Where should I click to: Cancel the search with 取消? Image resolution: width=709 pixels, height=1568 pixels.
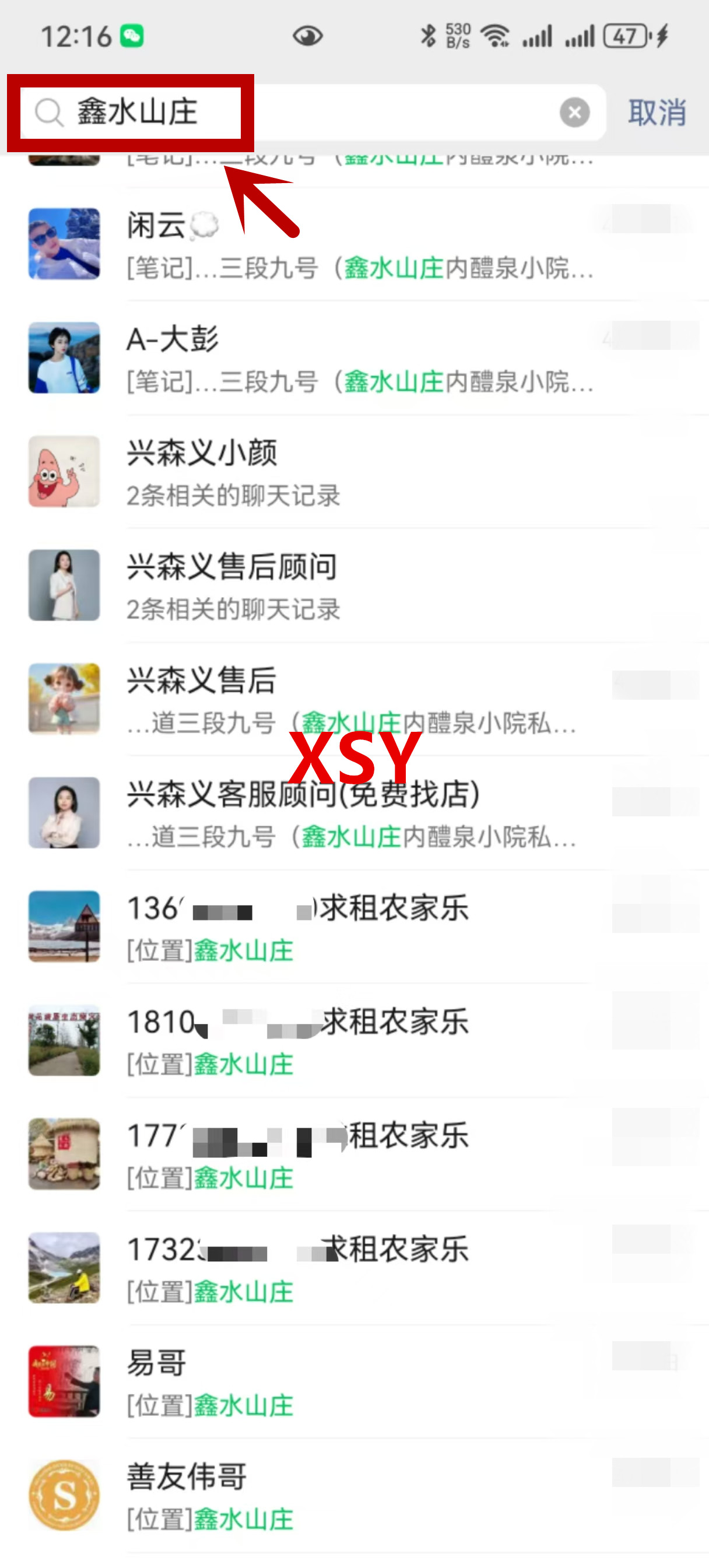point(656,113)
